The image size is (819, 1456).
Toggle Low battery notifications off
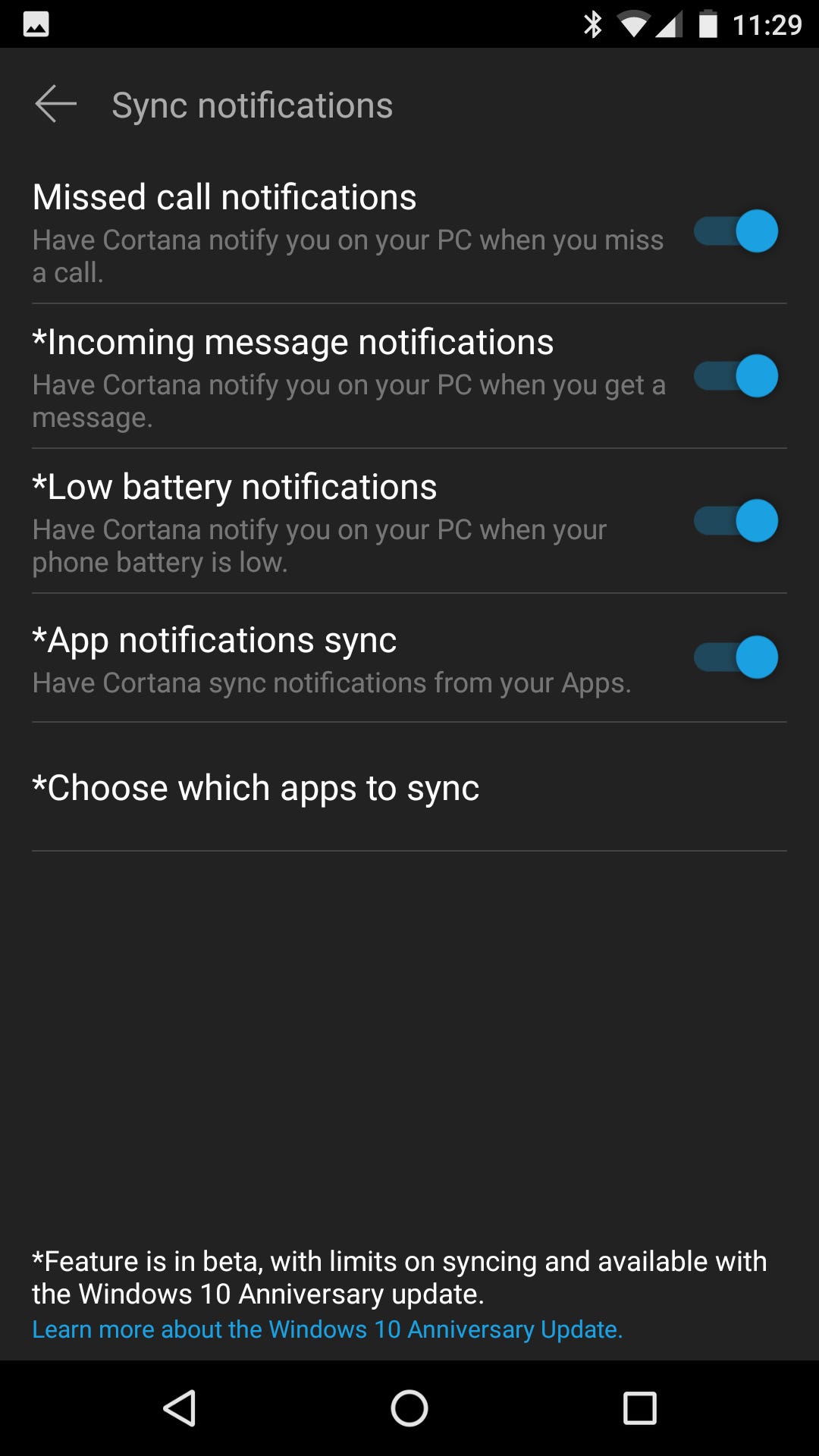(x=736, y=521)
